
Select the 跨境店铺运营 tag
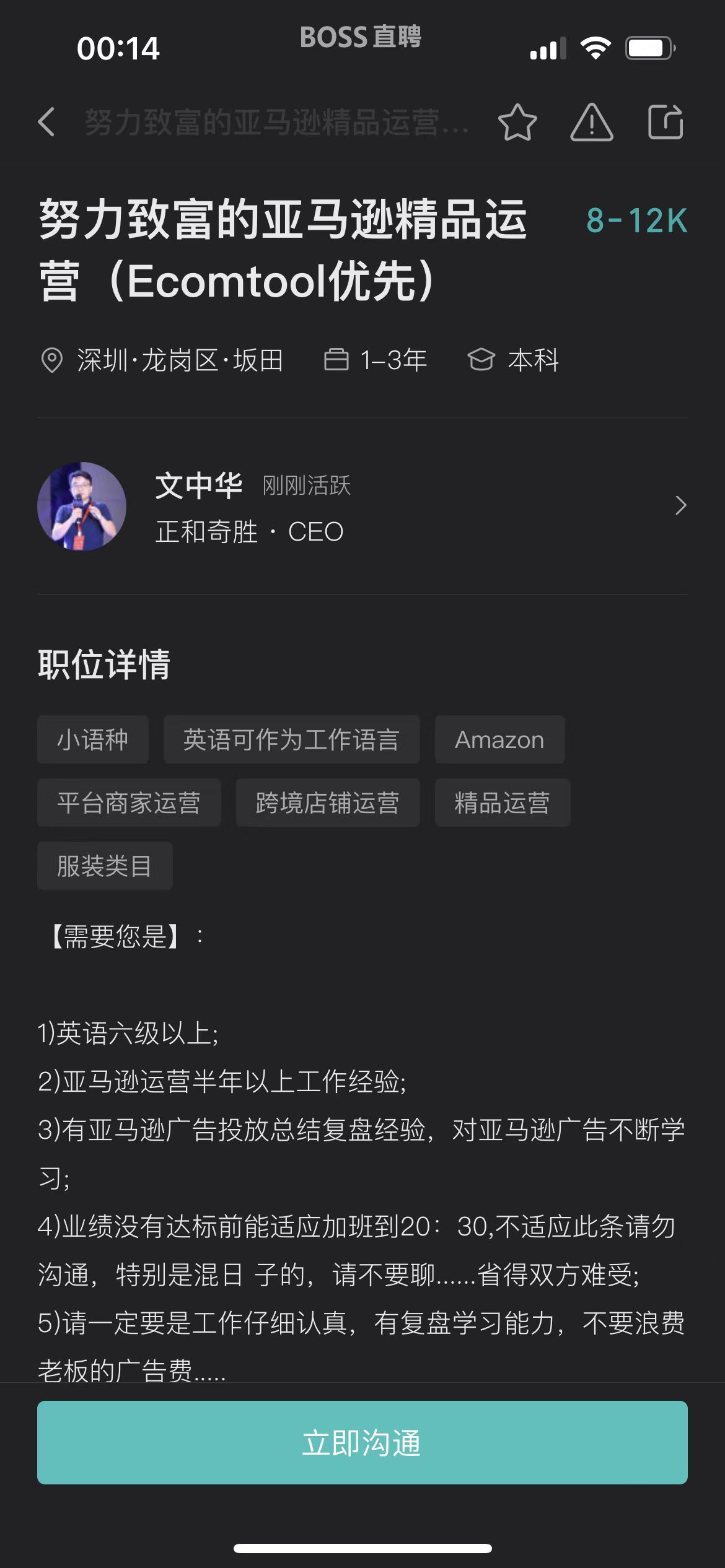(x=328, y=803)
